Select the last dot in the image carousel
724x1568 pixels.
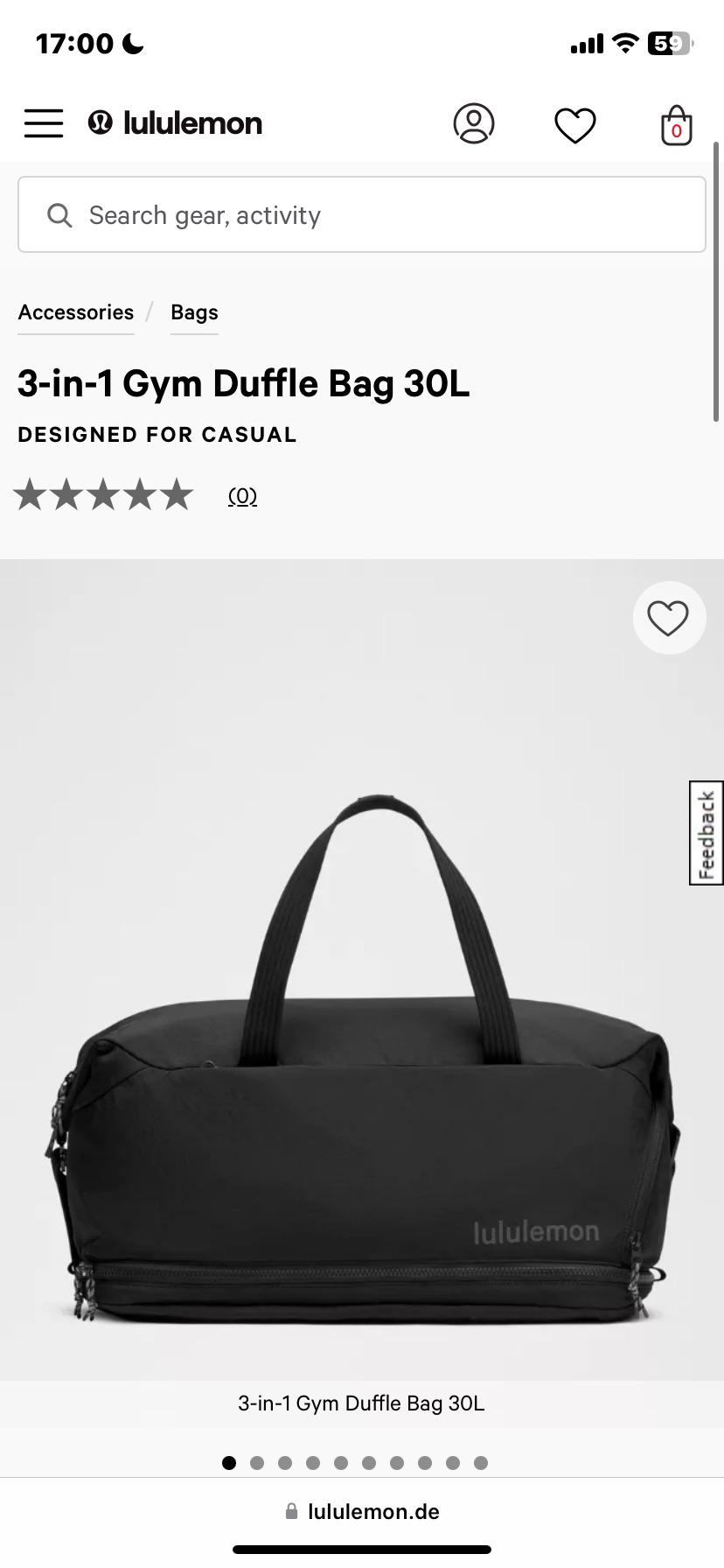coord(481,1461)
